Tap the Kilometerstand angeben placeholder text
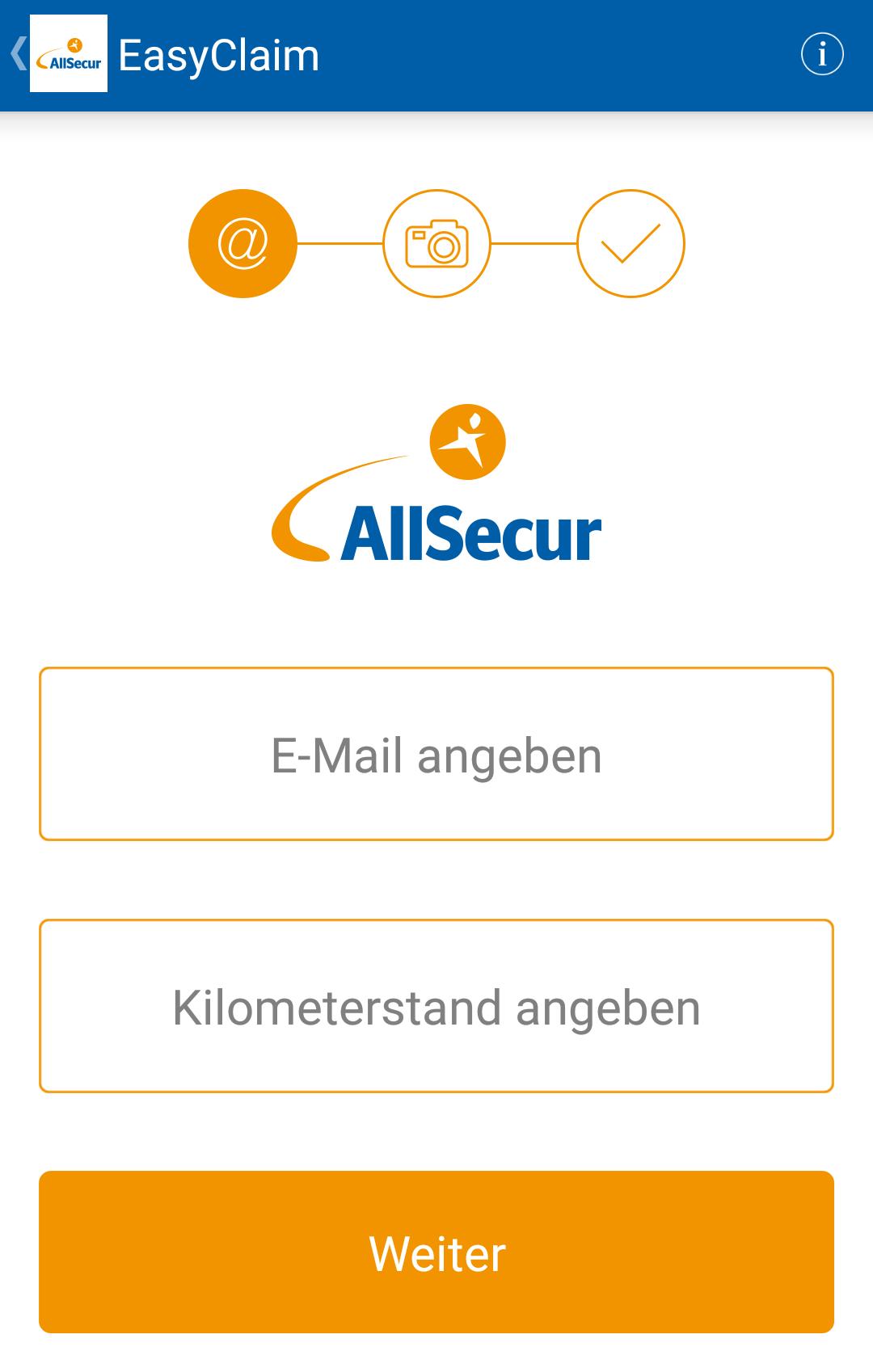Viewport: 873px width, 1372px height. click(x=436, y=1006)
